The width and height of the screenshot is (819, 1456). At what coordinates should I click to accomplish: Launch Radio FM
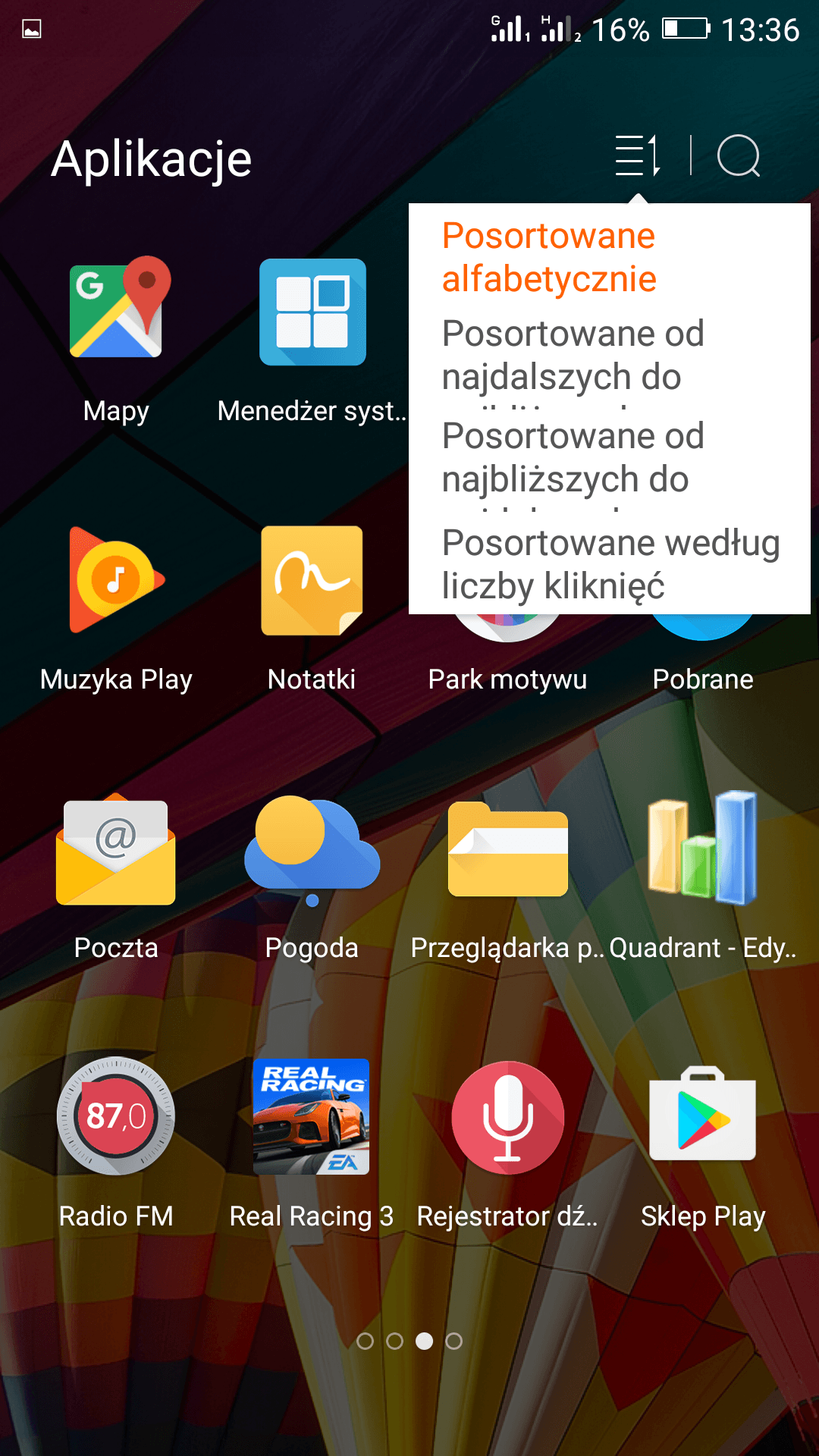116,1116
